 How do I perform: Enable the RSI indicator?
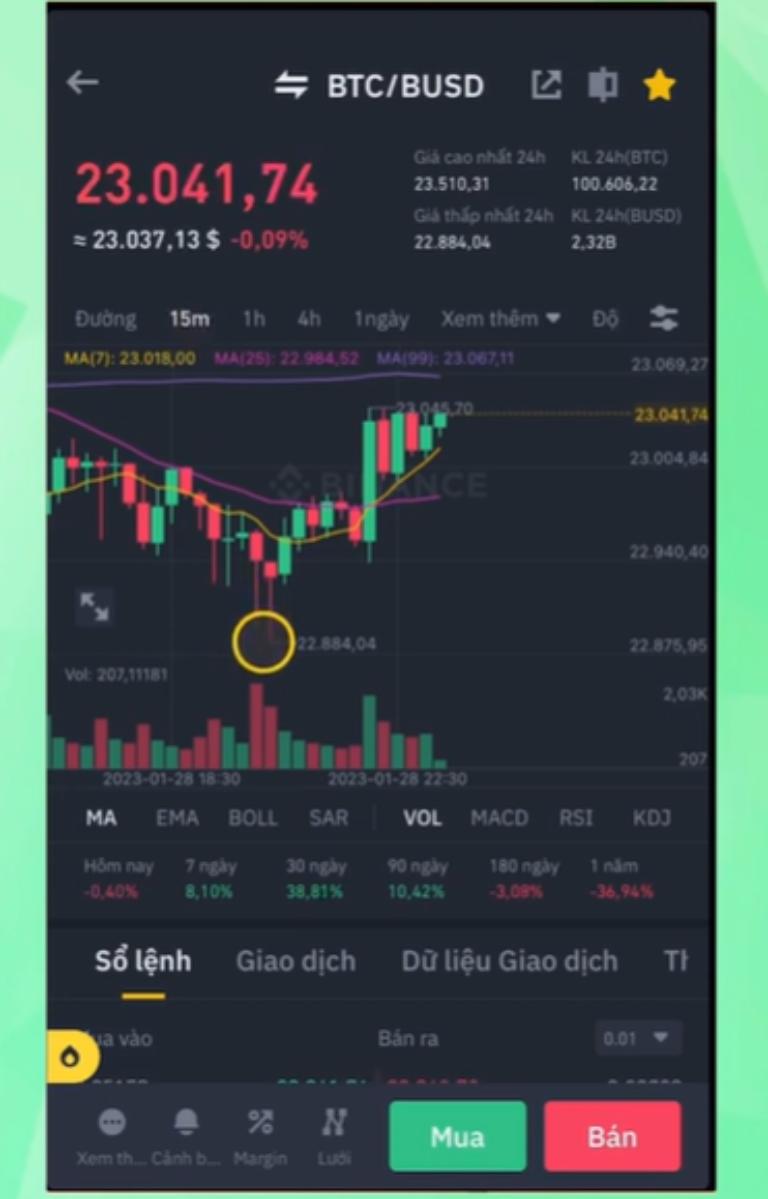(x=576, y=818)
